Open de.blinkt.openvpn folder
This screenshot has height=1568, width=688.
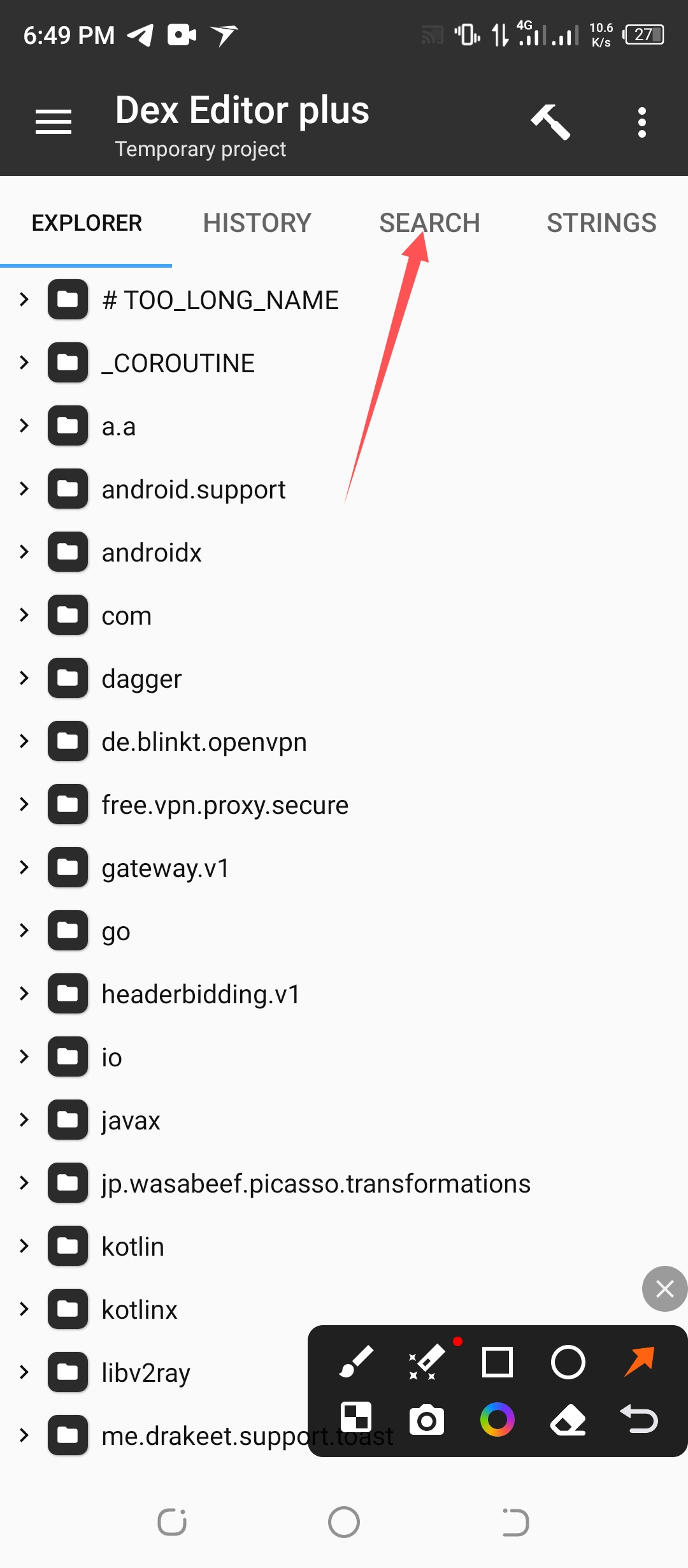tap(204, 742)
